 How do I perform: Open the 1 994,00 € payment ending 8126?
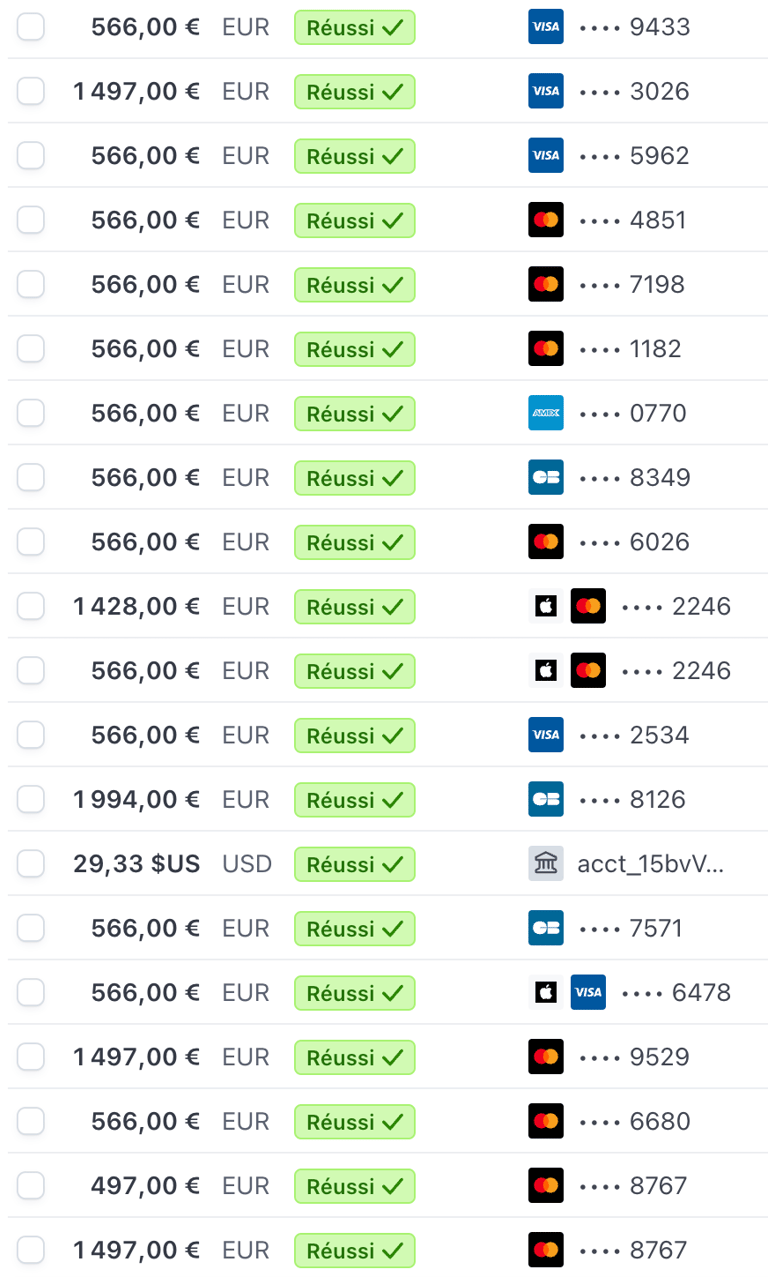pyautogui.click(x=136, y=800)
